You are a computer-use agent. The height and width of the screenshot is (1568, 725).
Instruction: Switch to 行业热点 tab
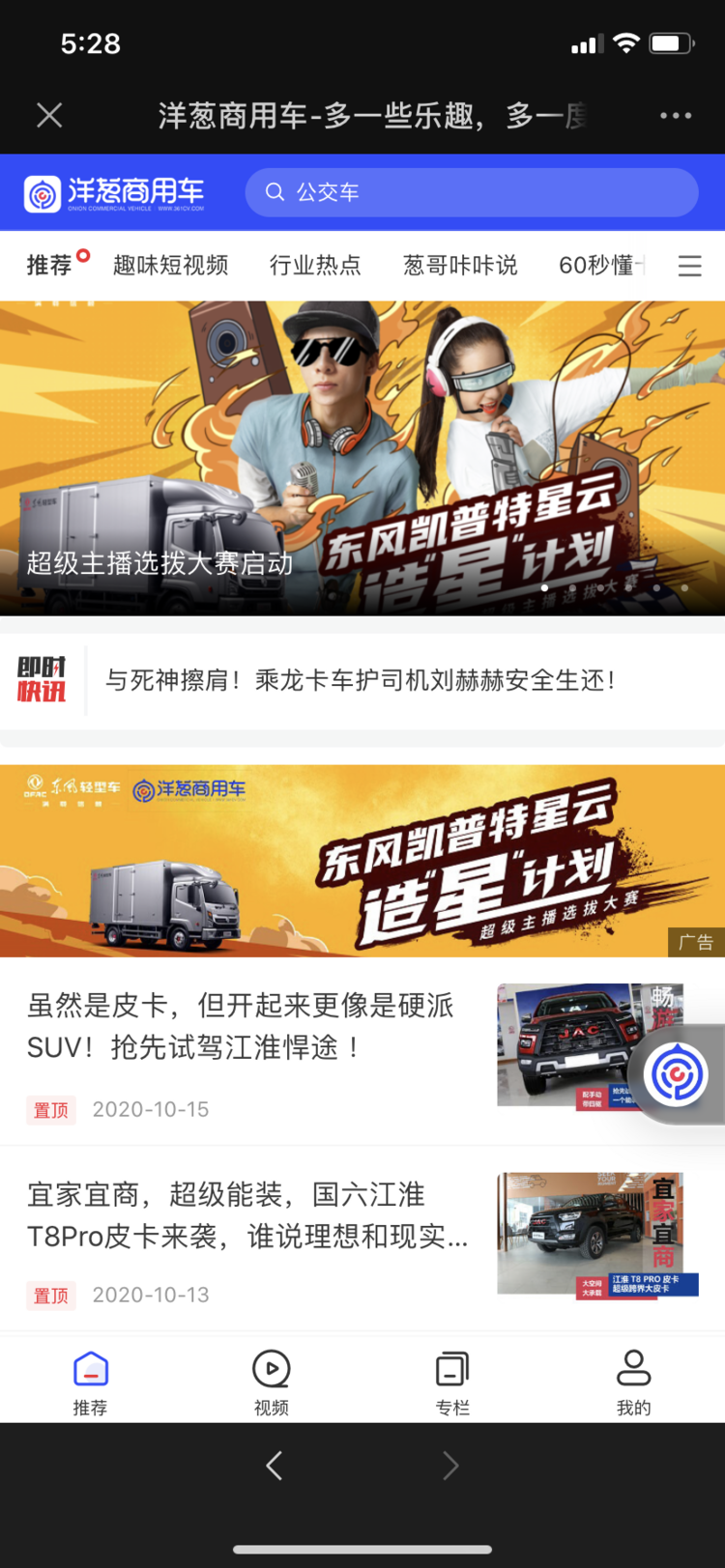(315, 266)
